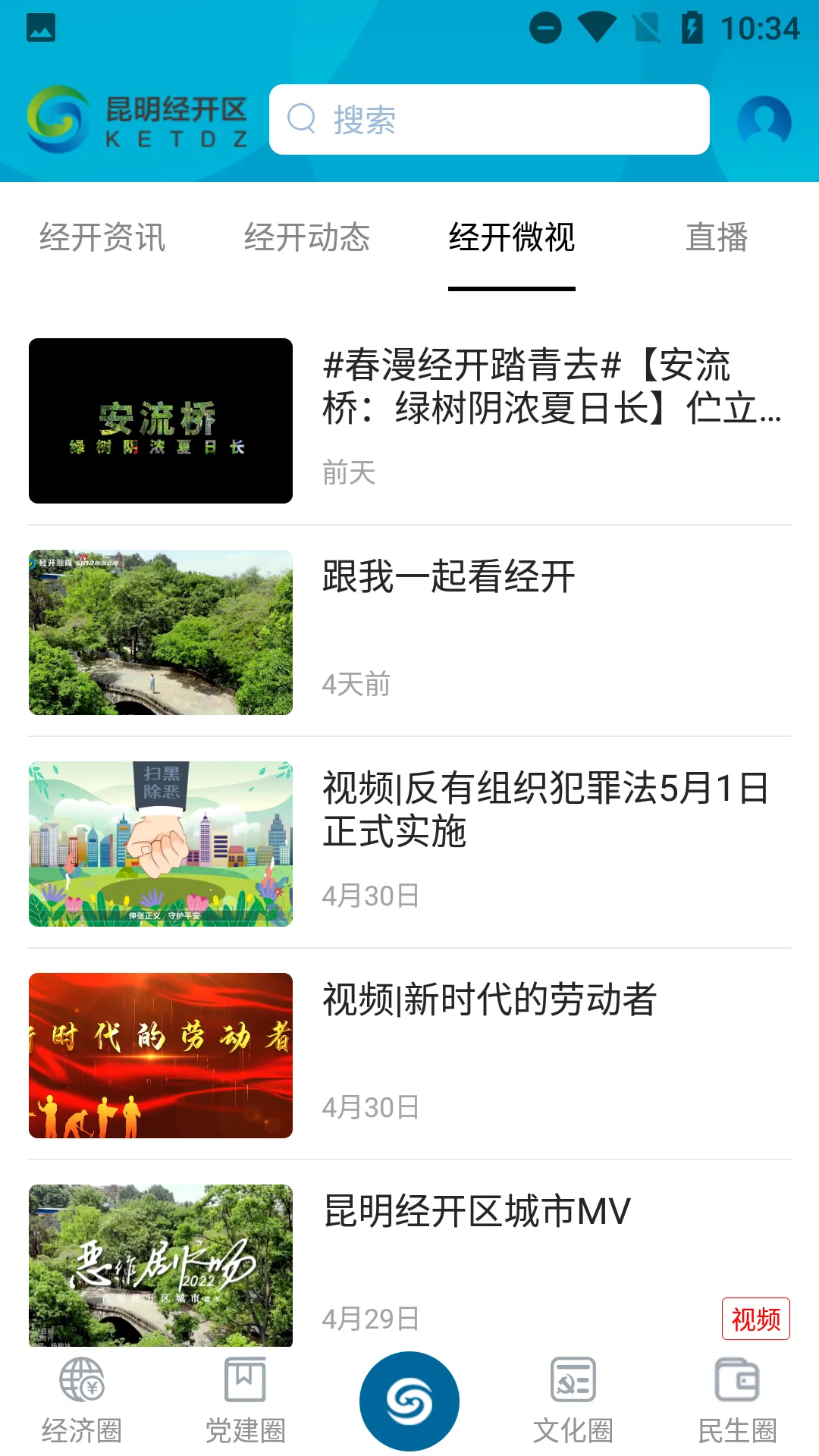The image size is (819, 1456).
Task: Open the 安流桥 春漫经开踏青去 video
Action: click(409, 421)
